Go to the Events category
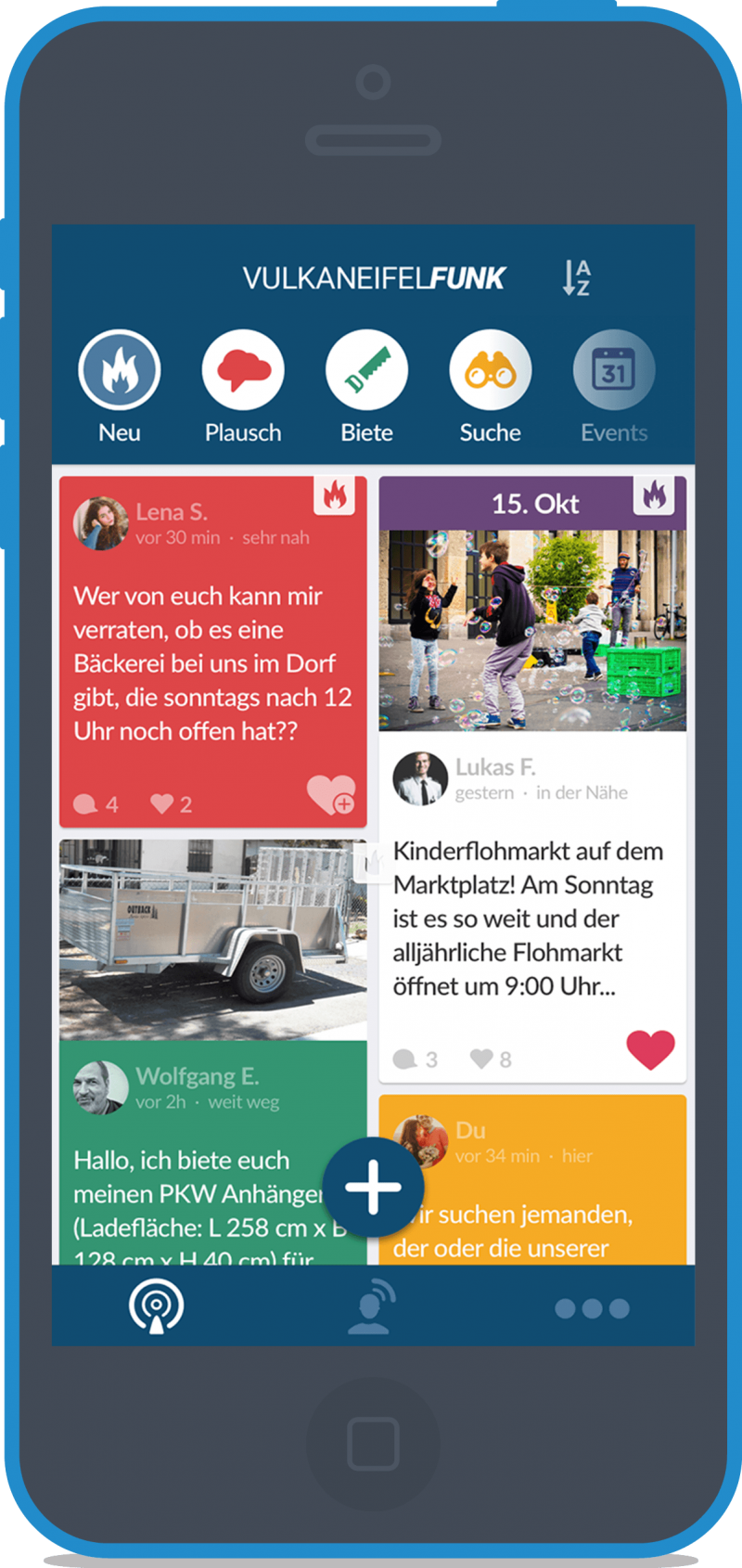This screenshot has height=1568, width=742. point(614,370)
